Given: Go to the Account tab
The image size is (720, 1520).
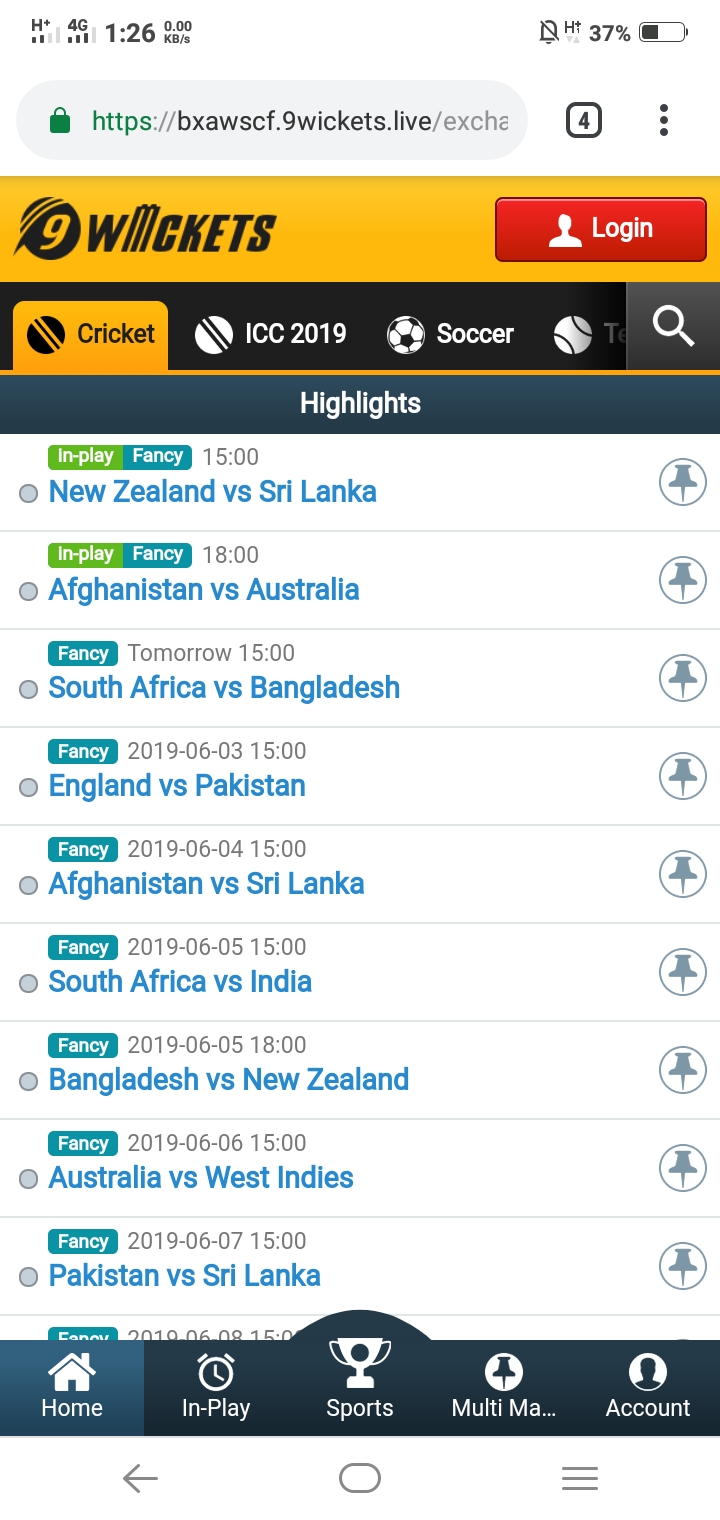Looking at the screenshot, I should tap(648, 1387).
